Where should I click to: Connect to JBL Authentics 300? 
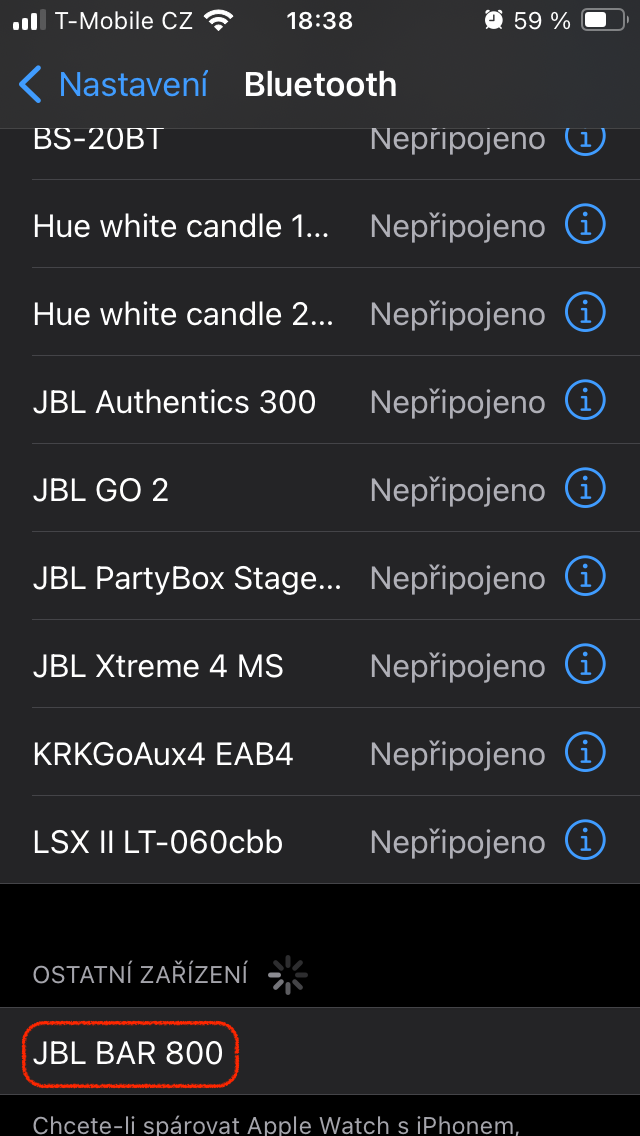coord(175,402)
